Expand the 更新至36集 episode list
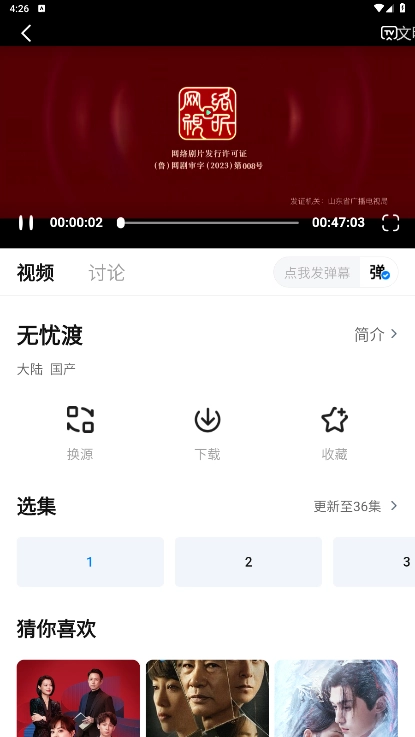 pos(356,506)
